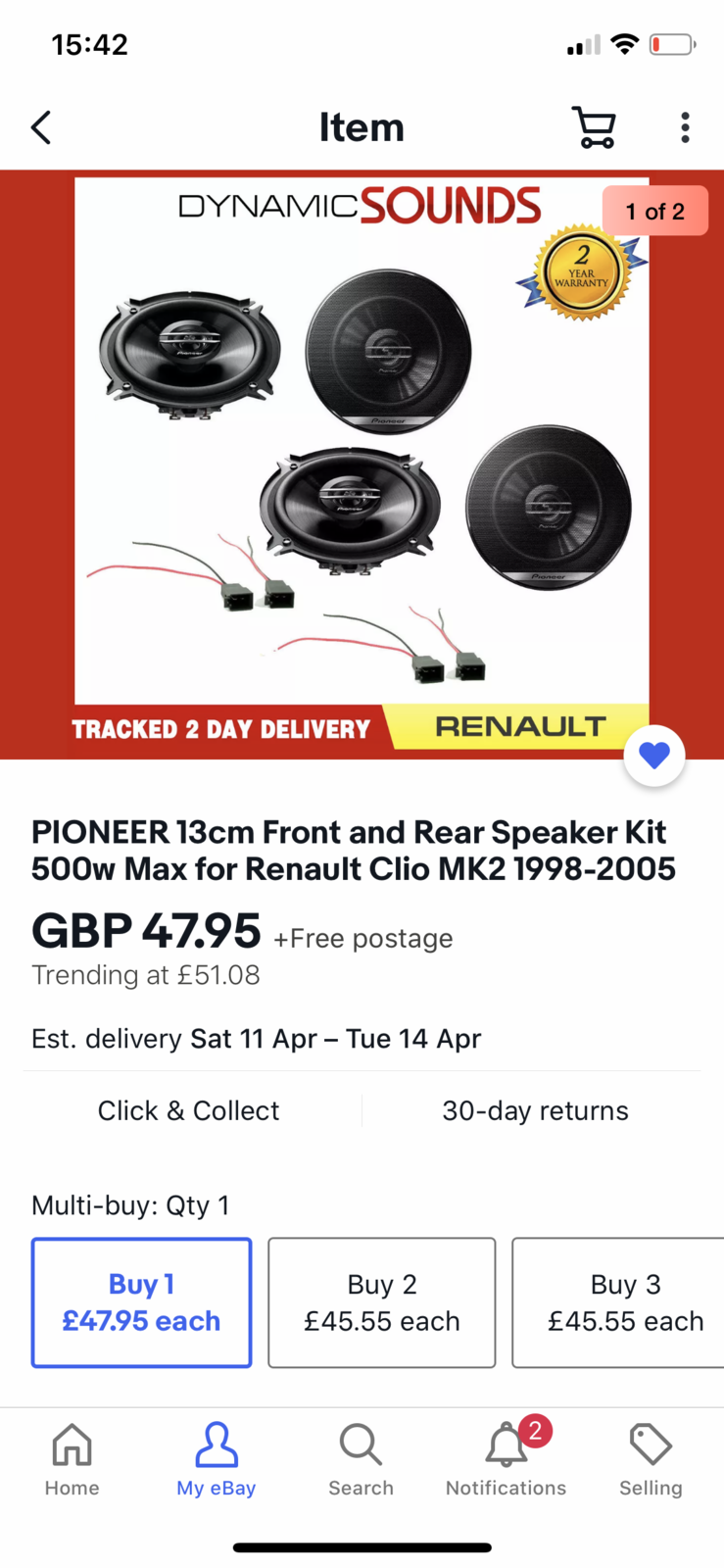Select Buy 1 £47.95 each option
Image resolution: width=724 pixels, height=1568 pixels.
tap(141, 1302)
